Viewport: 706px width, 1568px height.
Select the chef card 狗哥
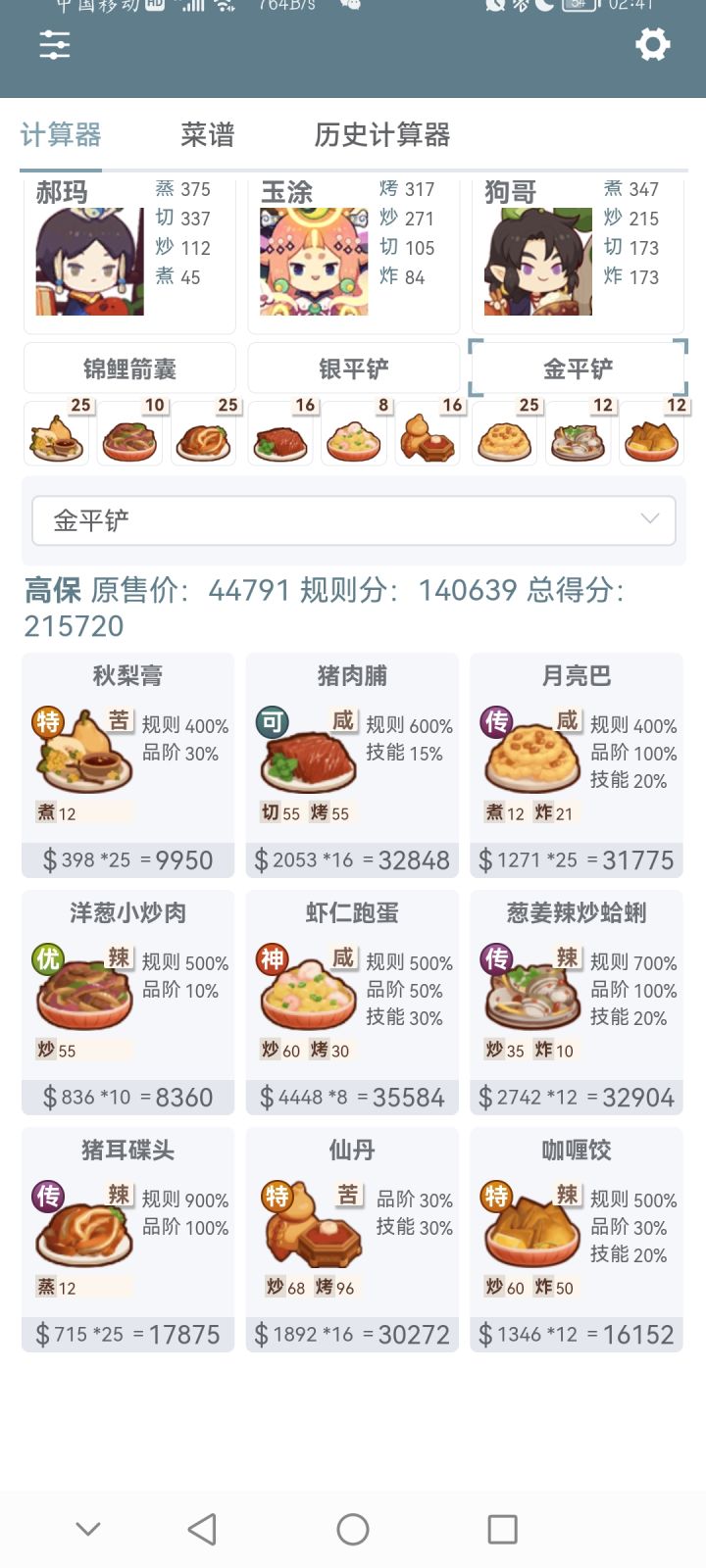tap(578, 253)
